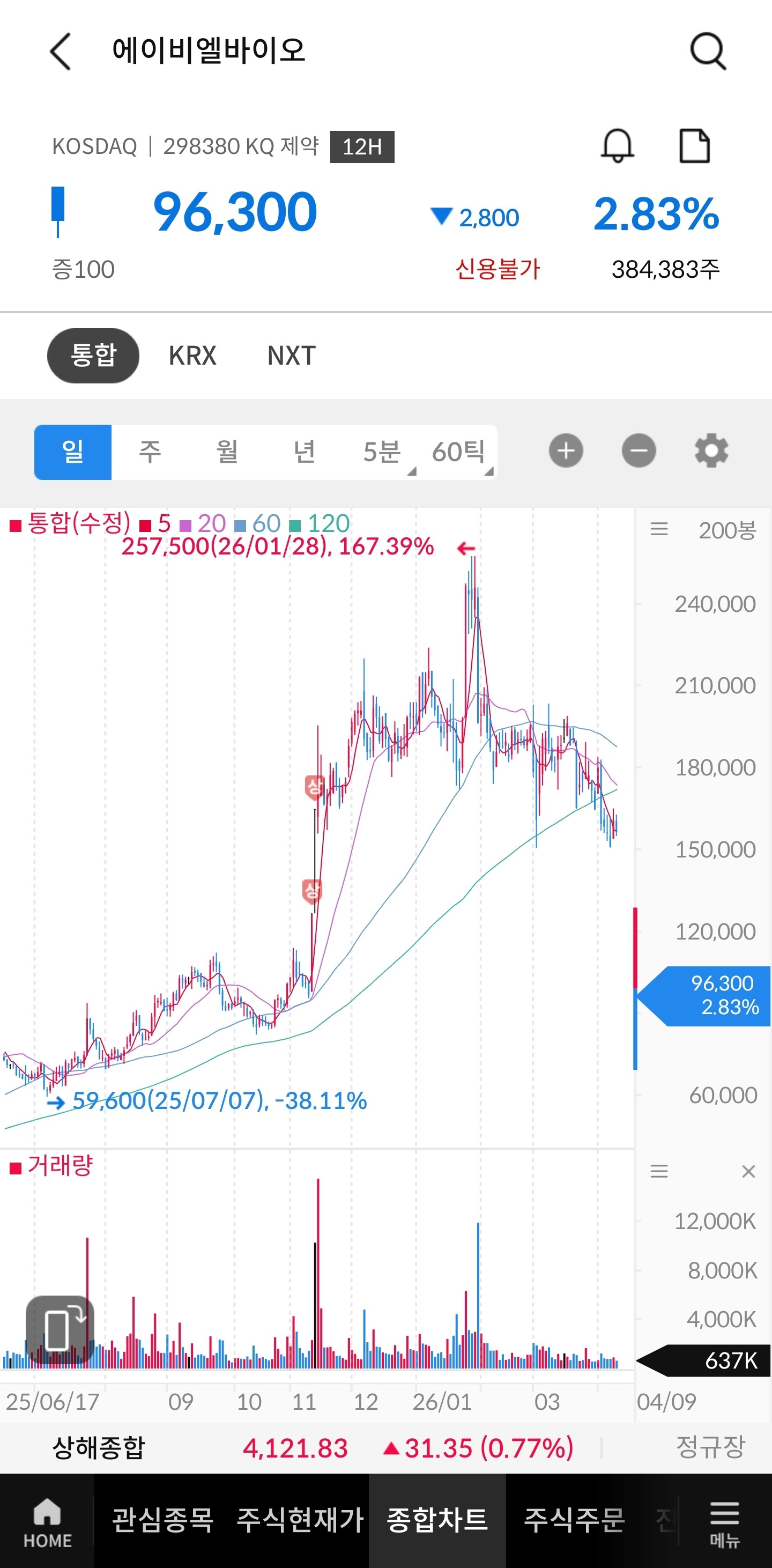Select the monthly 월 chart period

227,452
